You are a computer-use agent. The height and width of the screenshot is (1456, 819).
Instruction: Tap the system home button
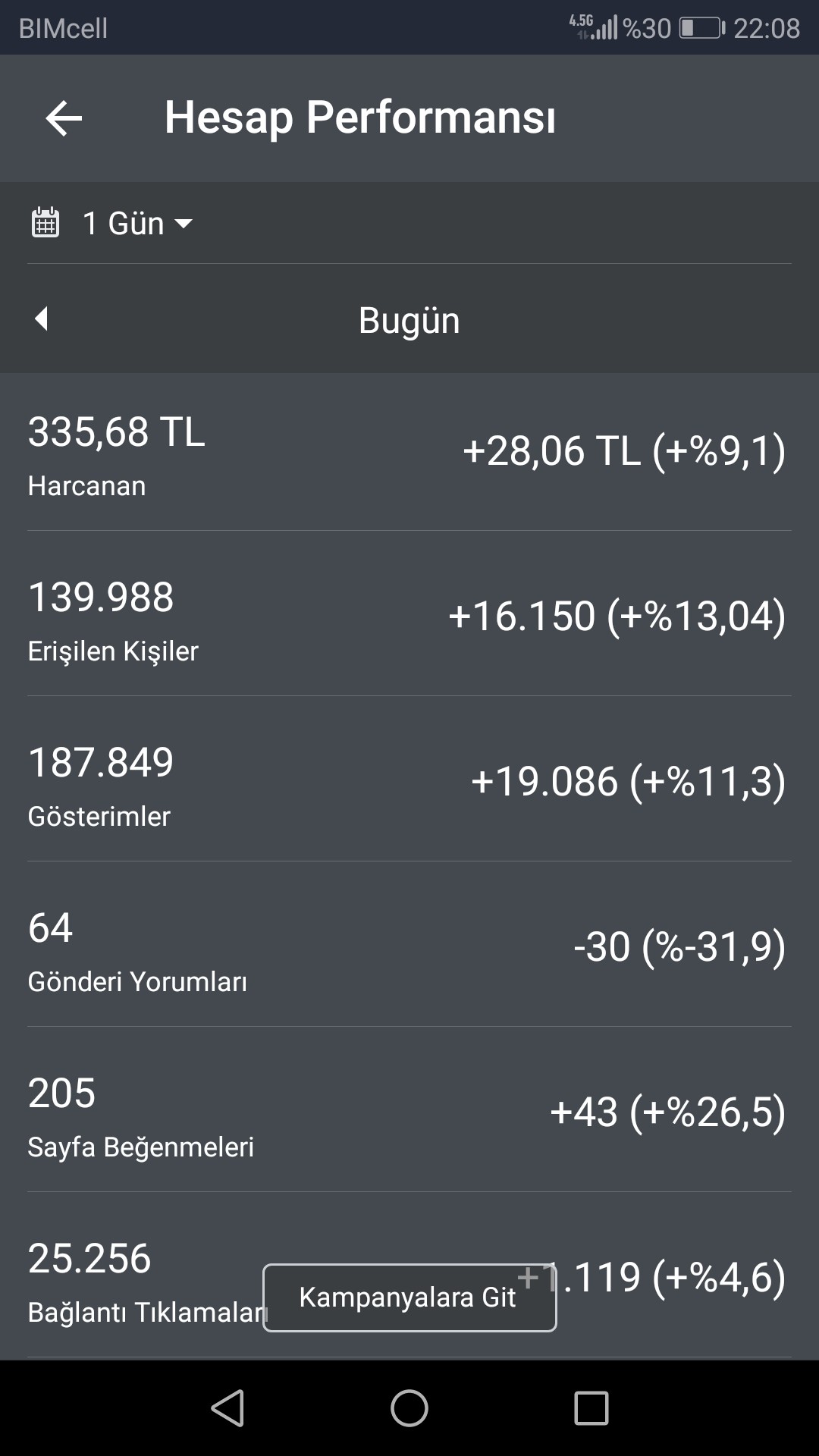click(x=409, y=1408)
